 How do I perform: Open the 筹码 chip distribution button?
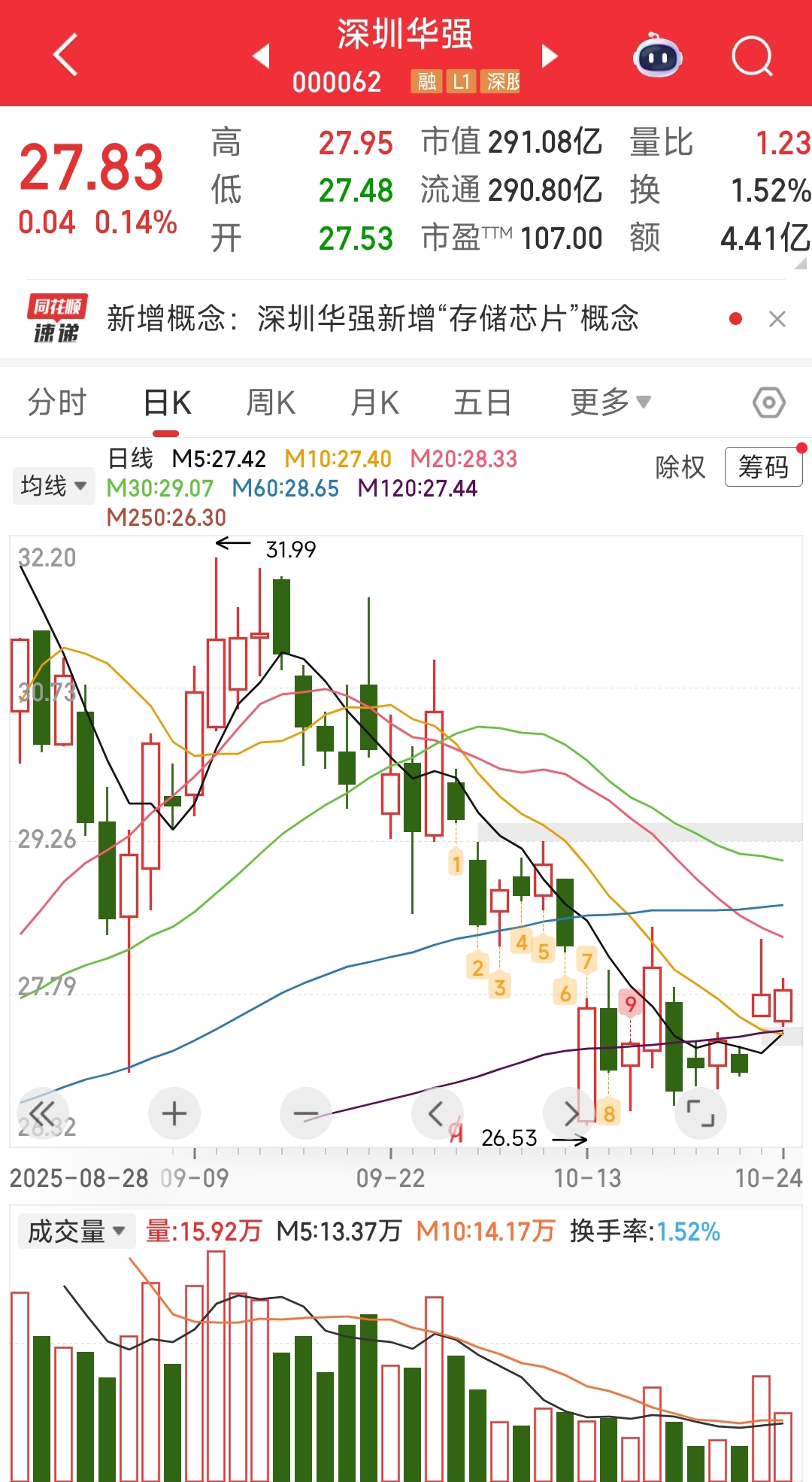(x=763, y=467)
